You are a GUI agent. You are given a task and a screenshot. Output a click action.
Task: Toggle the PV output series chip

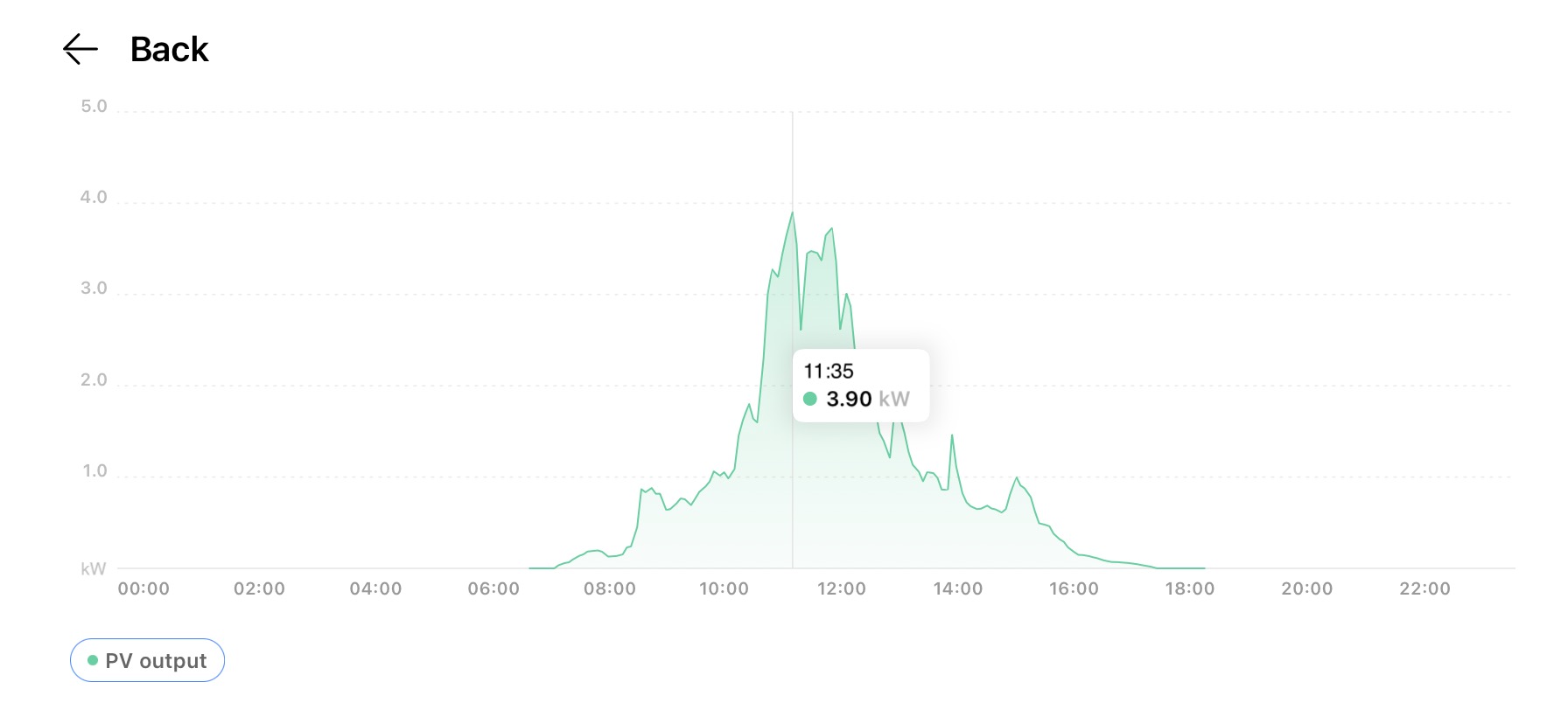[147, 660]
